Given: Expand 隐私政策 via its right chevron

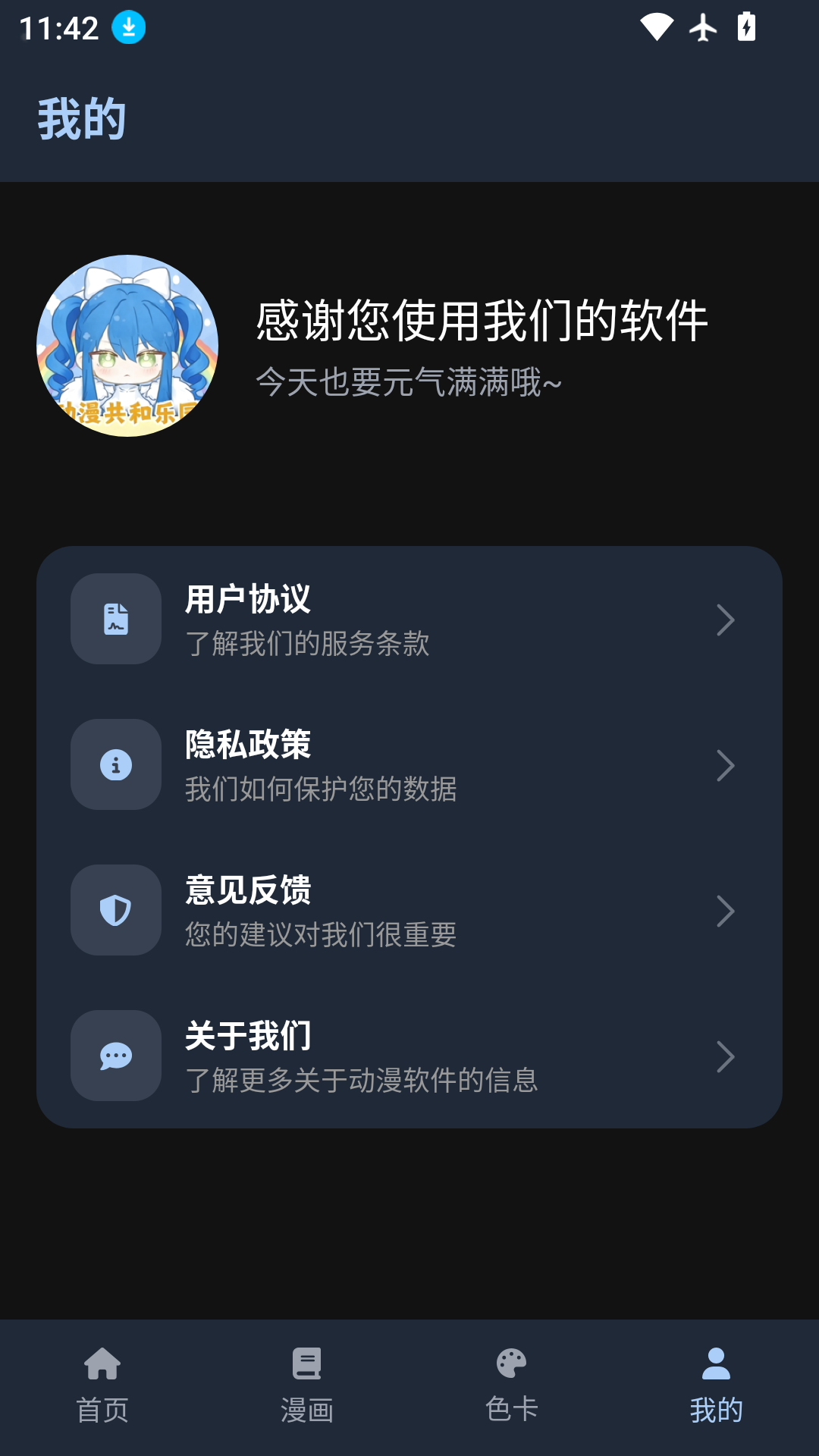Looking at the screenshot, I should 726,764.
